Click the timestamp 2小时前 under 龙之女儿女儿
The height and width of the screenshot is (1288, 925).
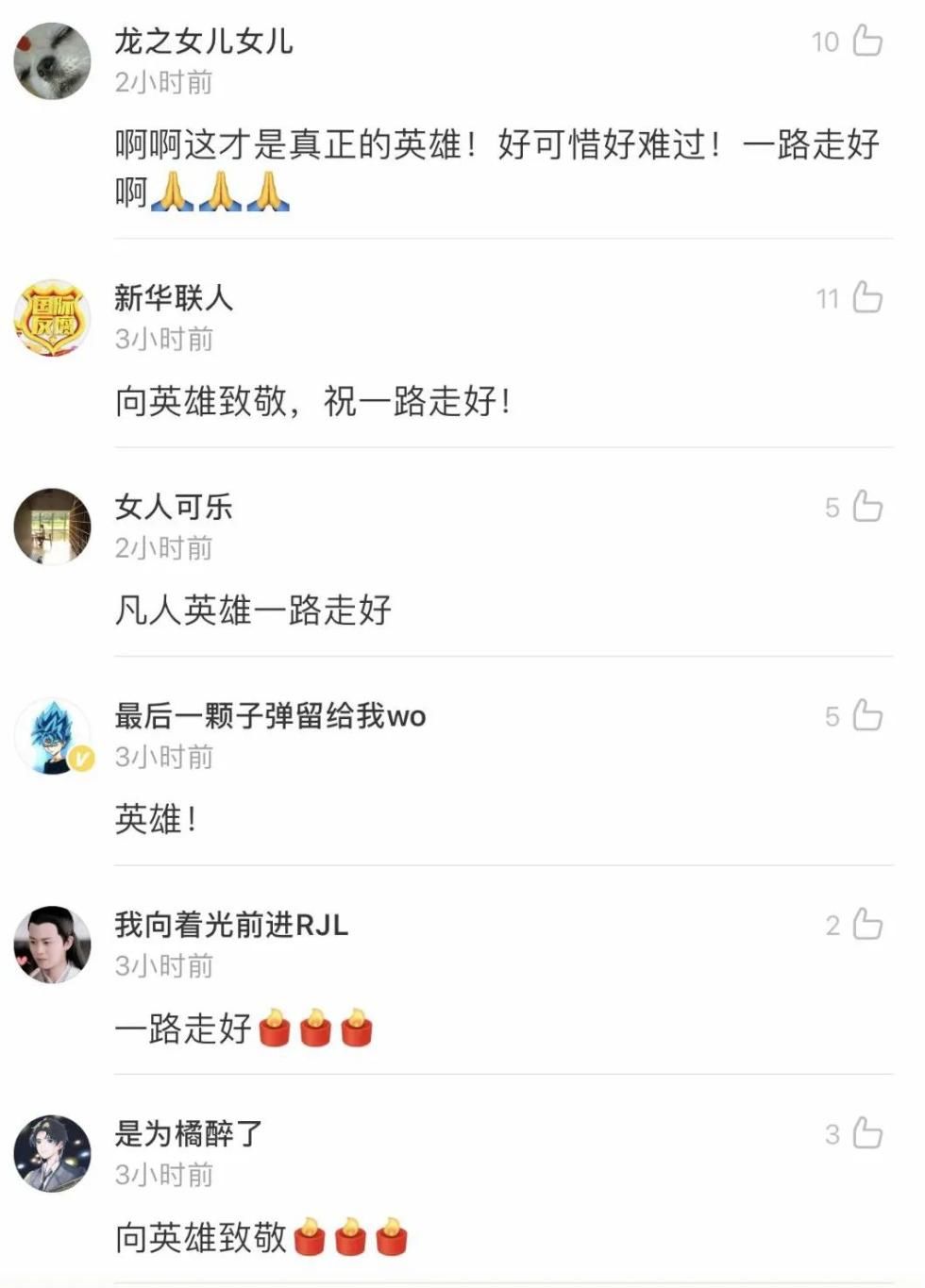(x=162, y=83)
